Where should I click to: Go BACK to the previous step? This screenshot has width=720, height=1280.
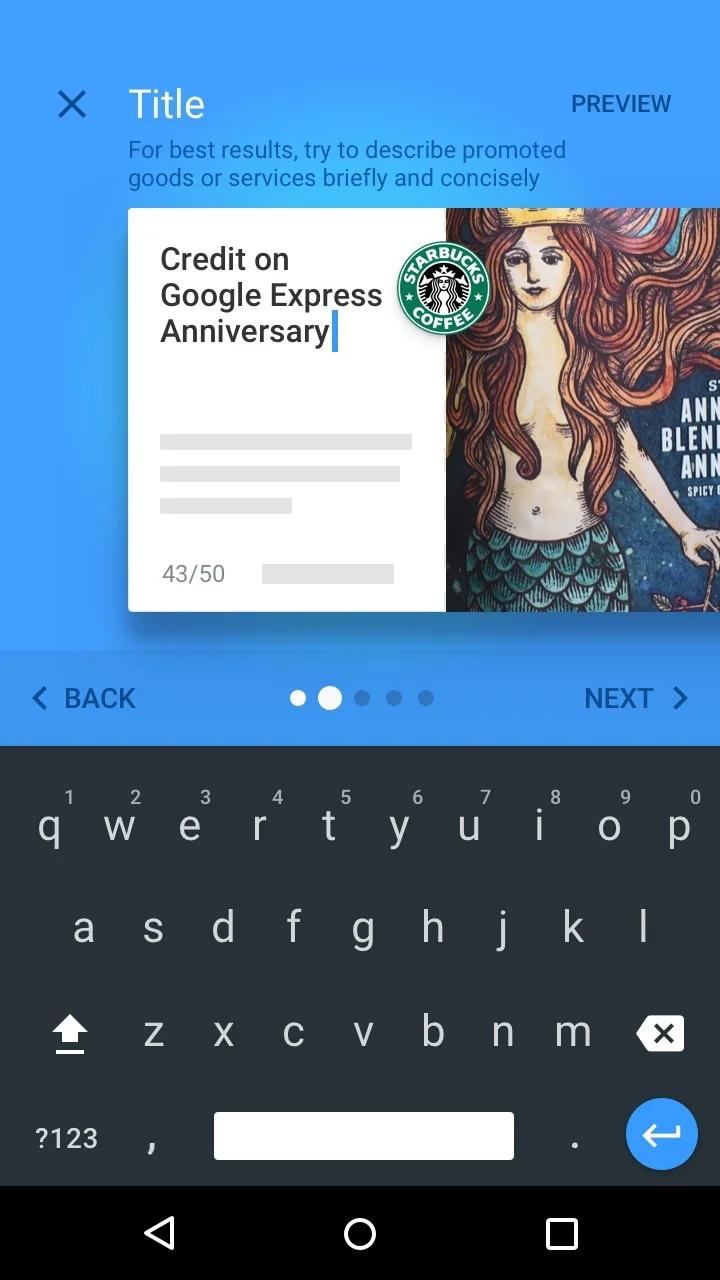tap(84, 698)
